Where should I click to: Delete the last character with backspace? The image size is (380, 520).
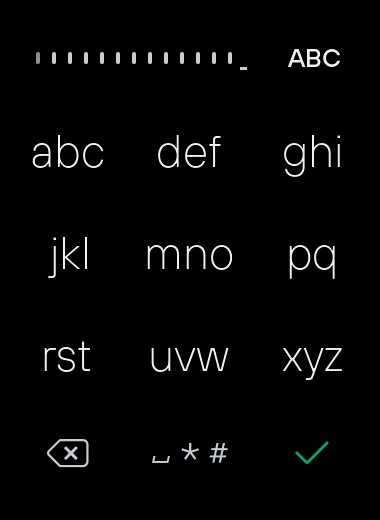click(68, 453)
